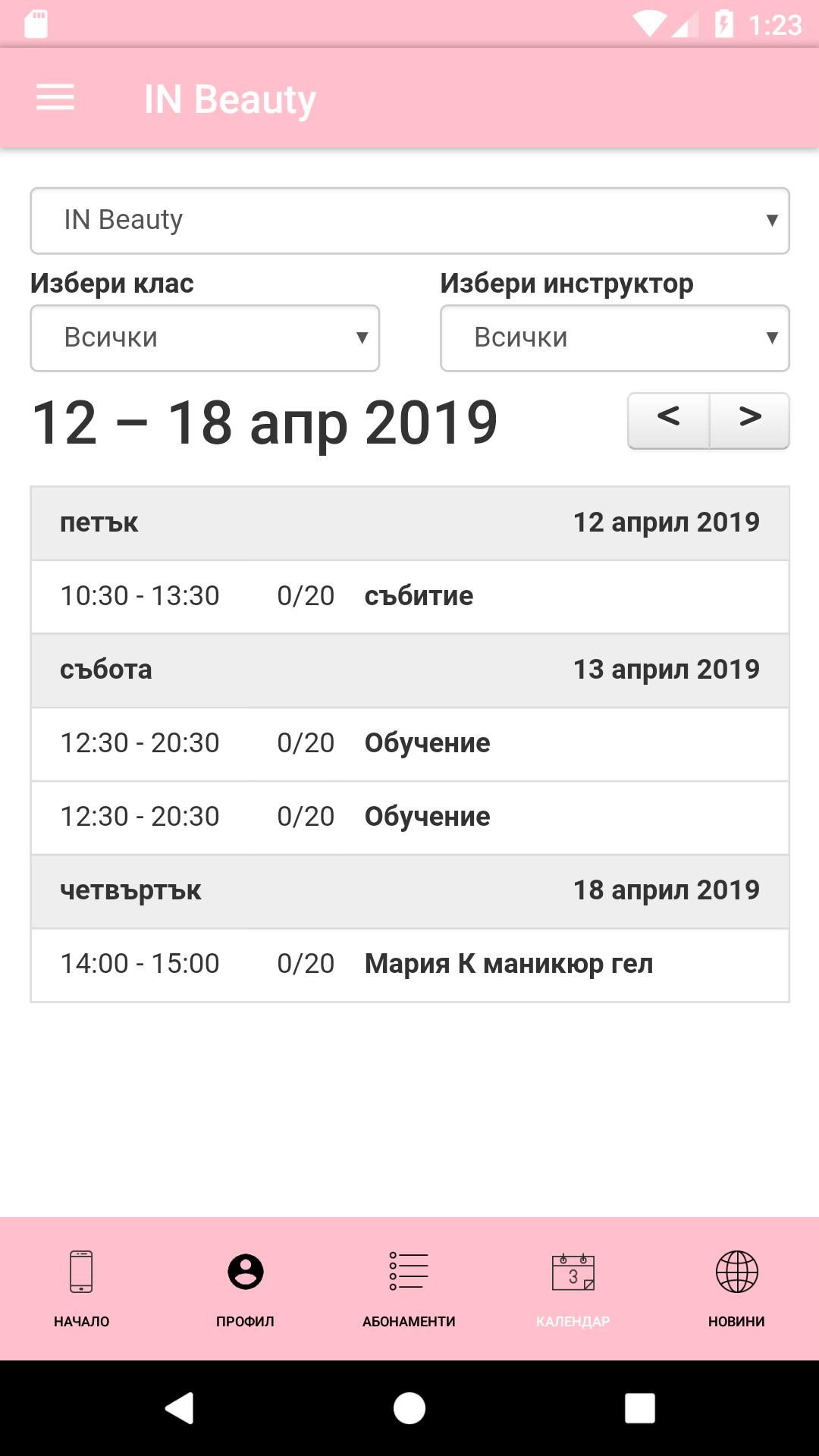This screenshot has height=1456, width=819.
Task: Switch to the Абонаменти tab
Action: 409,1288
